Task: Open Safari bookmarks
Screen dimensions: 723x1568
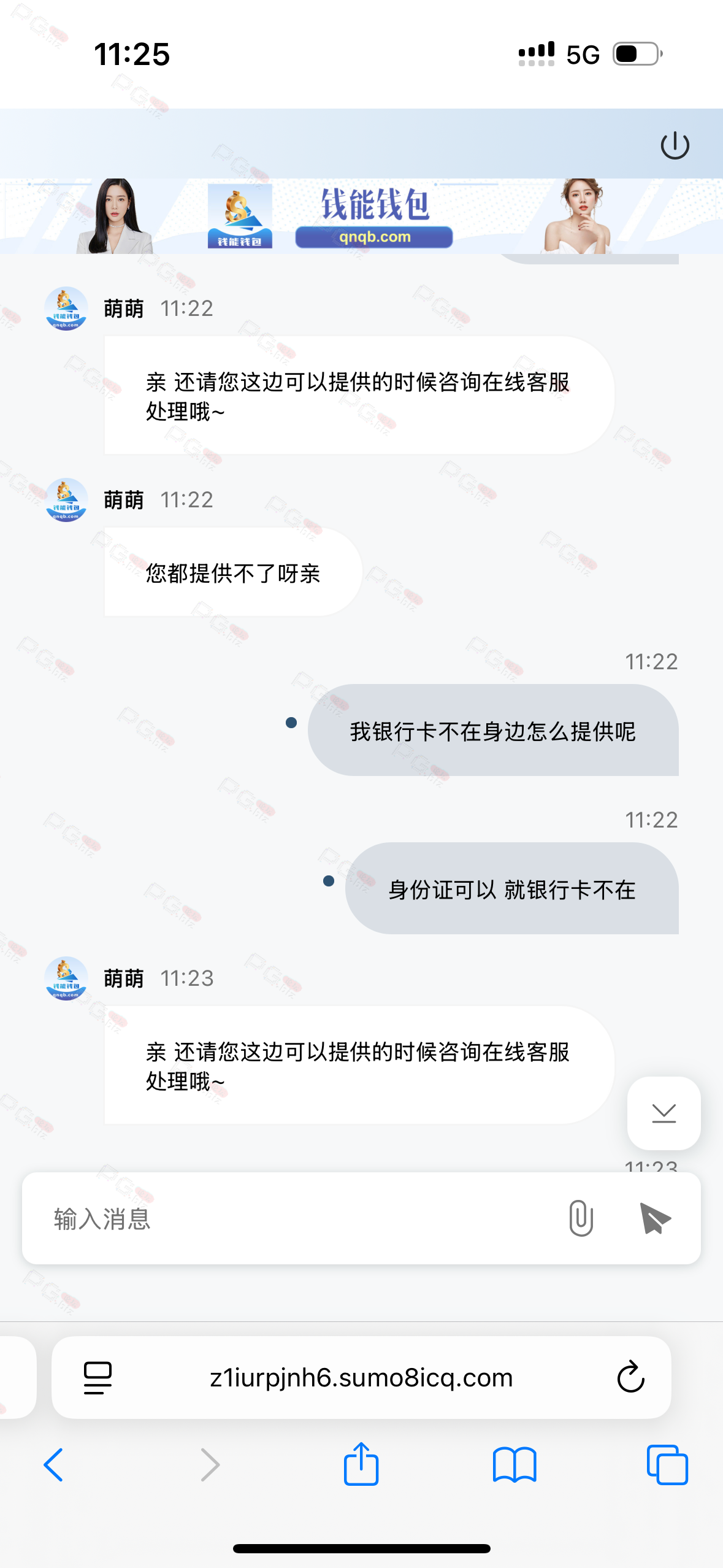Action: (x=515, y=1465)
